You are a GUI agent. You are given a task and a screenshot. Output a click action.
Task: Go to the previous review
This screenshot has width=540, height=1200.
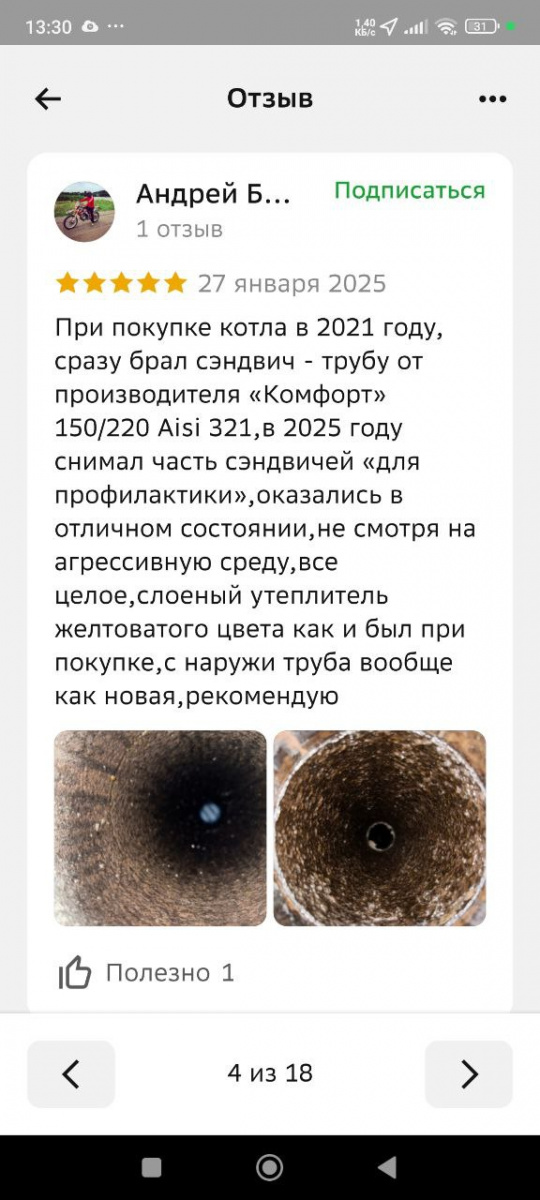coord(71,1074)
